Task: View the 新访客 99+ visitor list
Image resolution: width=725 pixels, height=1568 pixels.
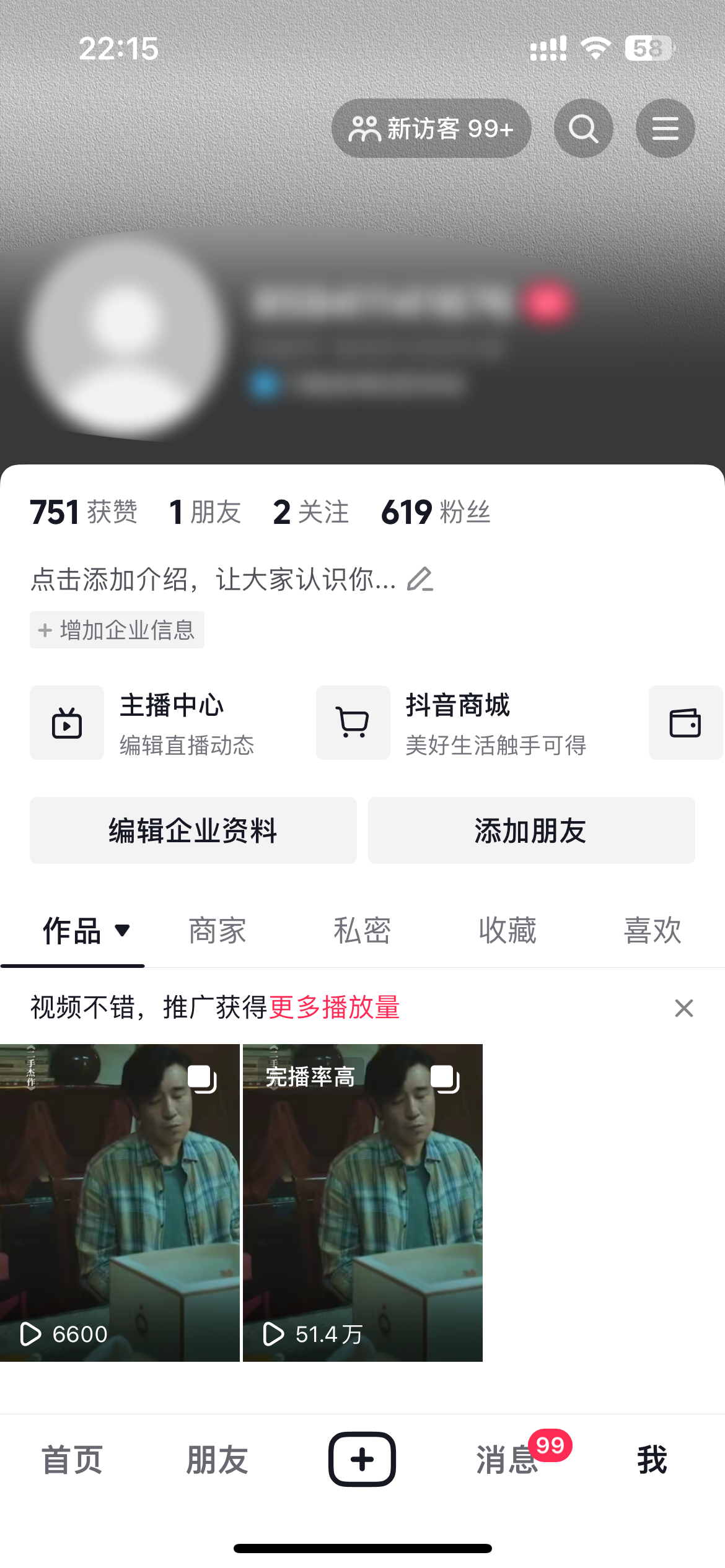Action: (431, 128)
